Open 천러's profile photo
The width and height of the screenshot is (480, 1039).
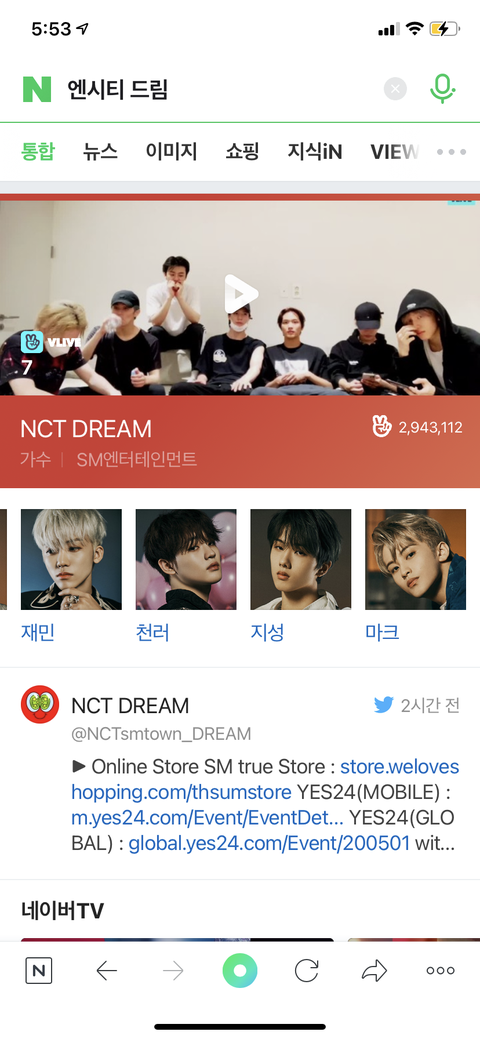click(186, 559)
